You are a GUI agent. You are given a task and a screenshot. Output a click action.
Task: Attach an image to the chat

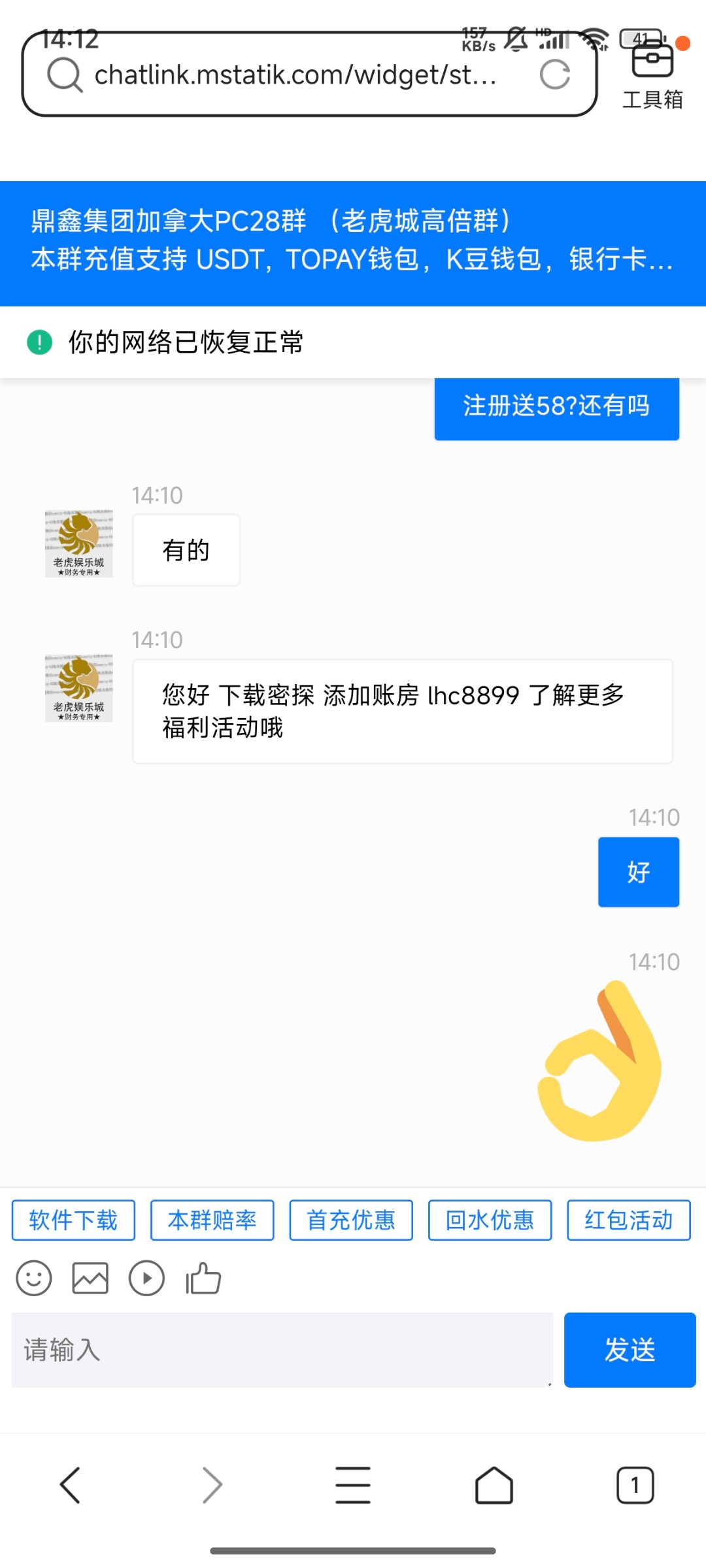(x=90, y=1278)
